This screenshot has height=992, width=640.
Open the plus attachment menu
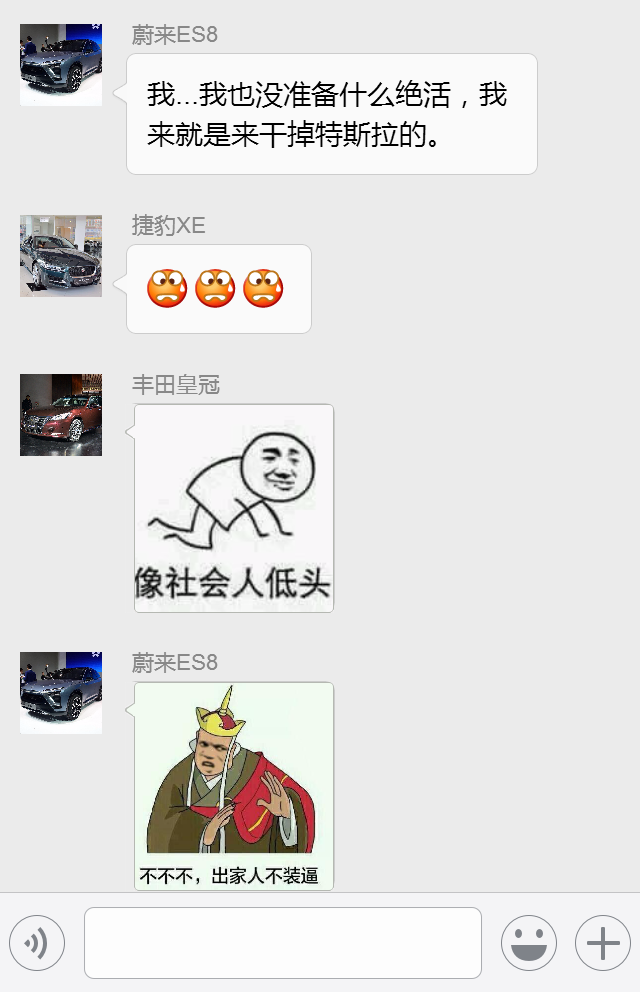pos(602,943)
